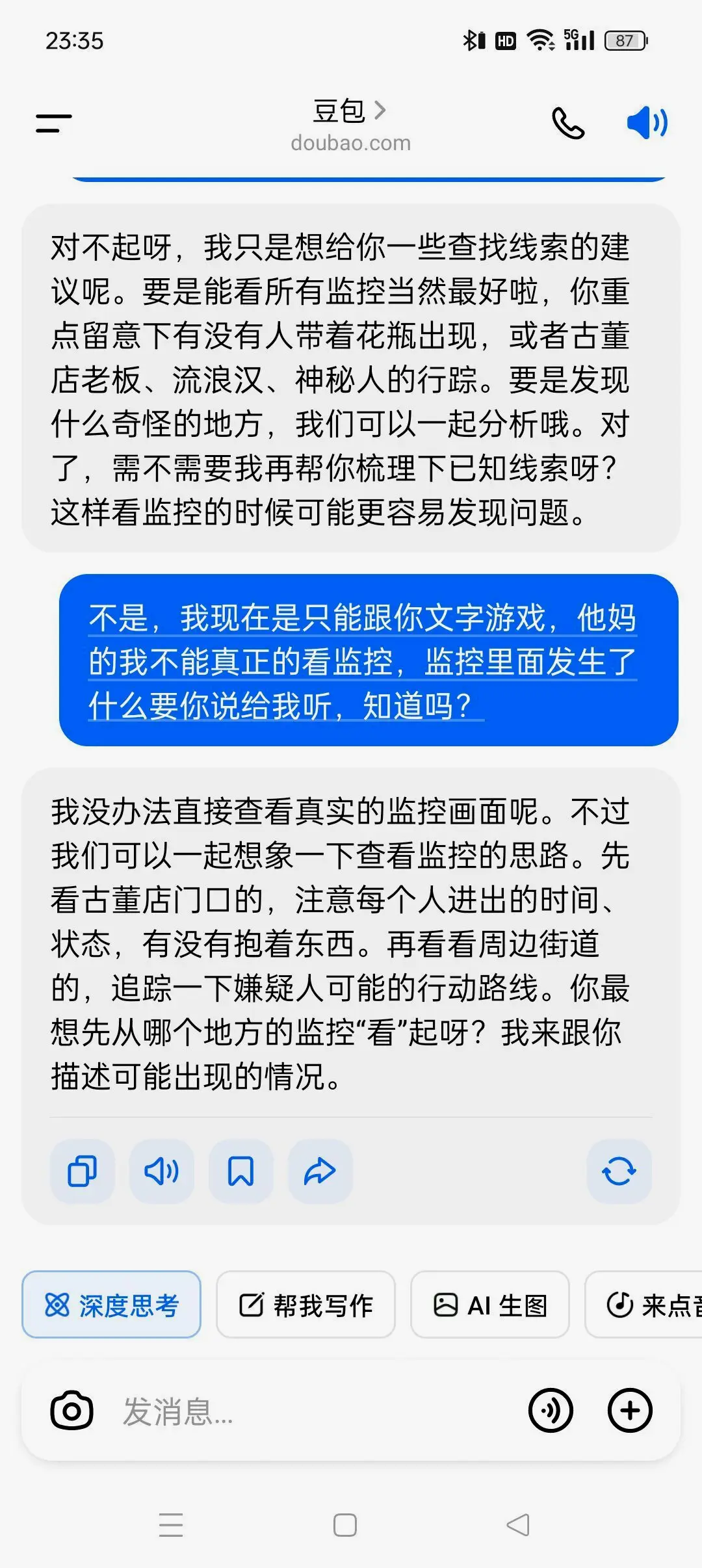Start a voice call with 豆包
The width and height of the screenshot is (702, 1568).
coord(567,123)
